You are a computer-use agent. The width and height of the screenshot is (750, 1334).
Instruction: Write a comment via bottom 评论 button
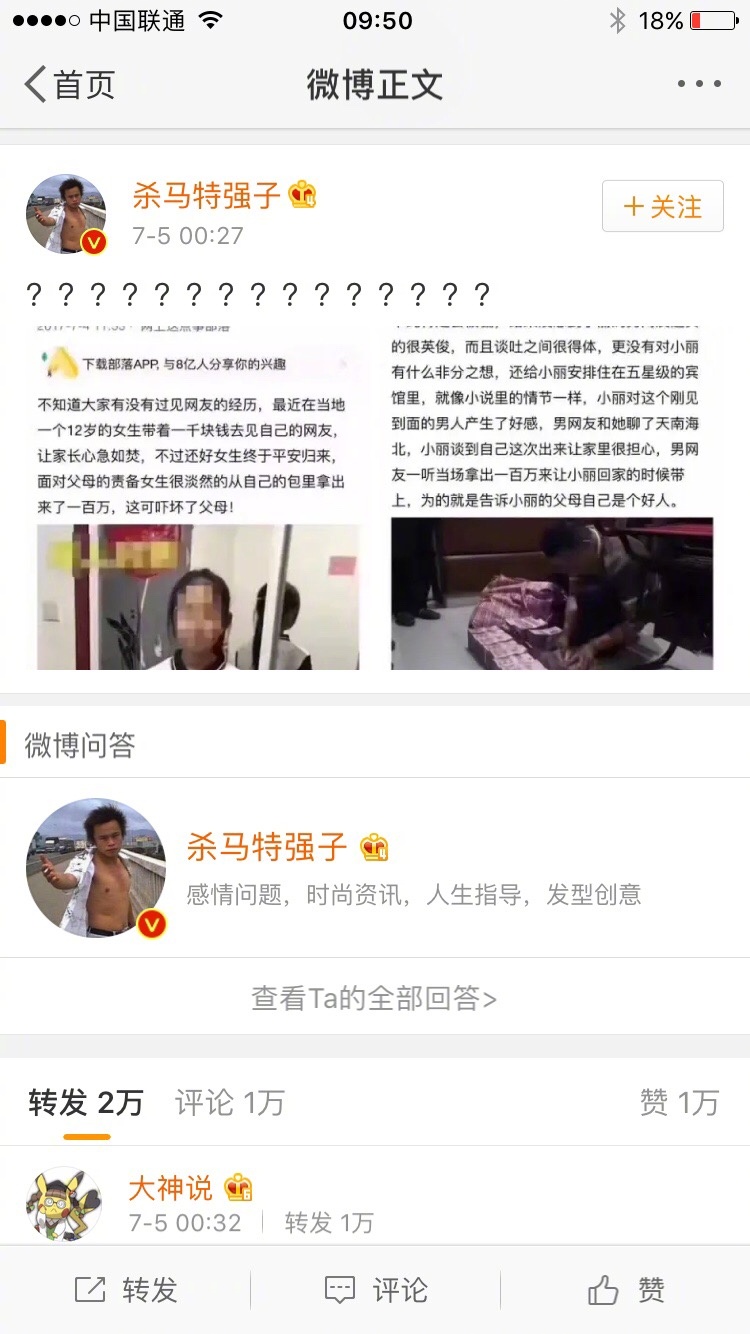coord(376,1290)
